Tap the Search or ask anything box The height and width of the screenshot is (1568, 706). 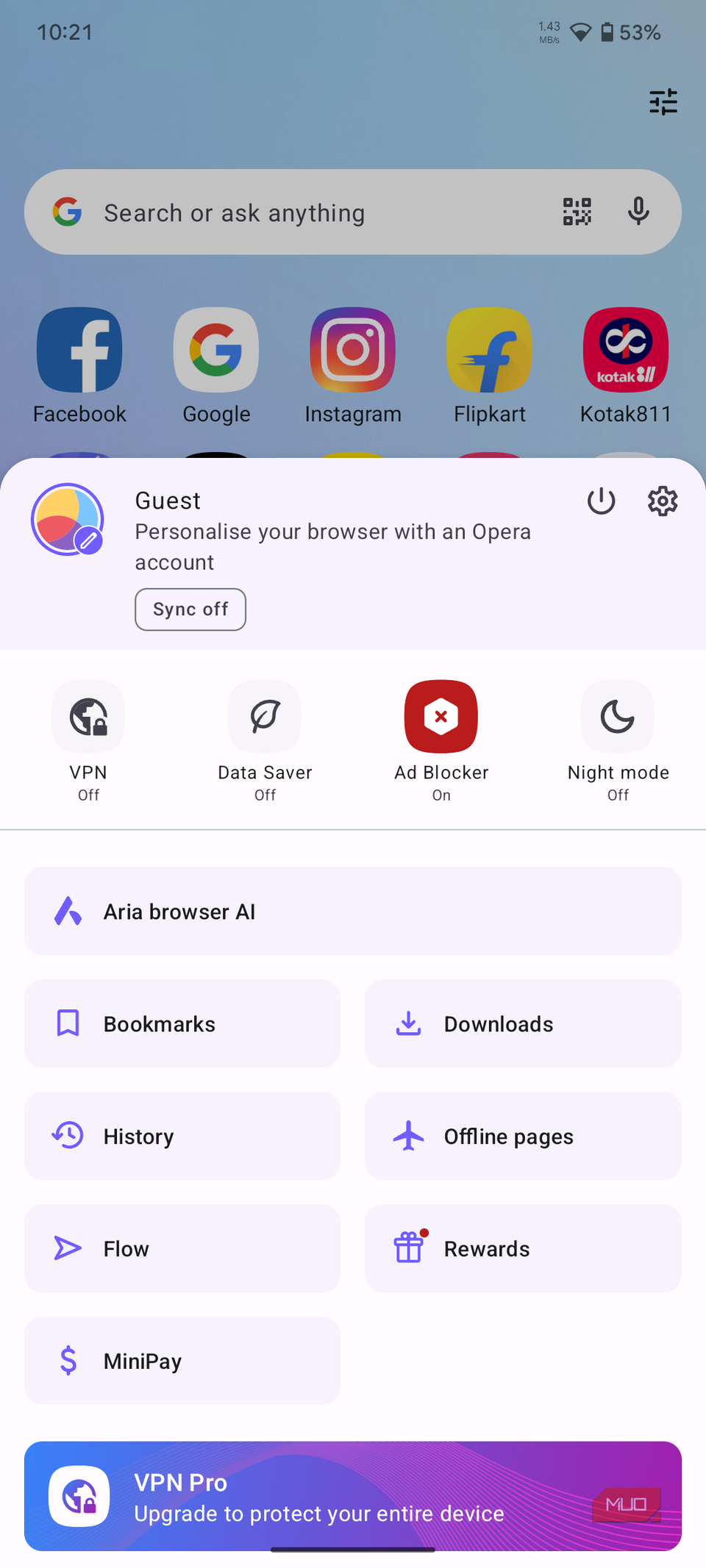coord(309,213)
